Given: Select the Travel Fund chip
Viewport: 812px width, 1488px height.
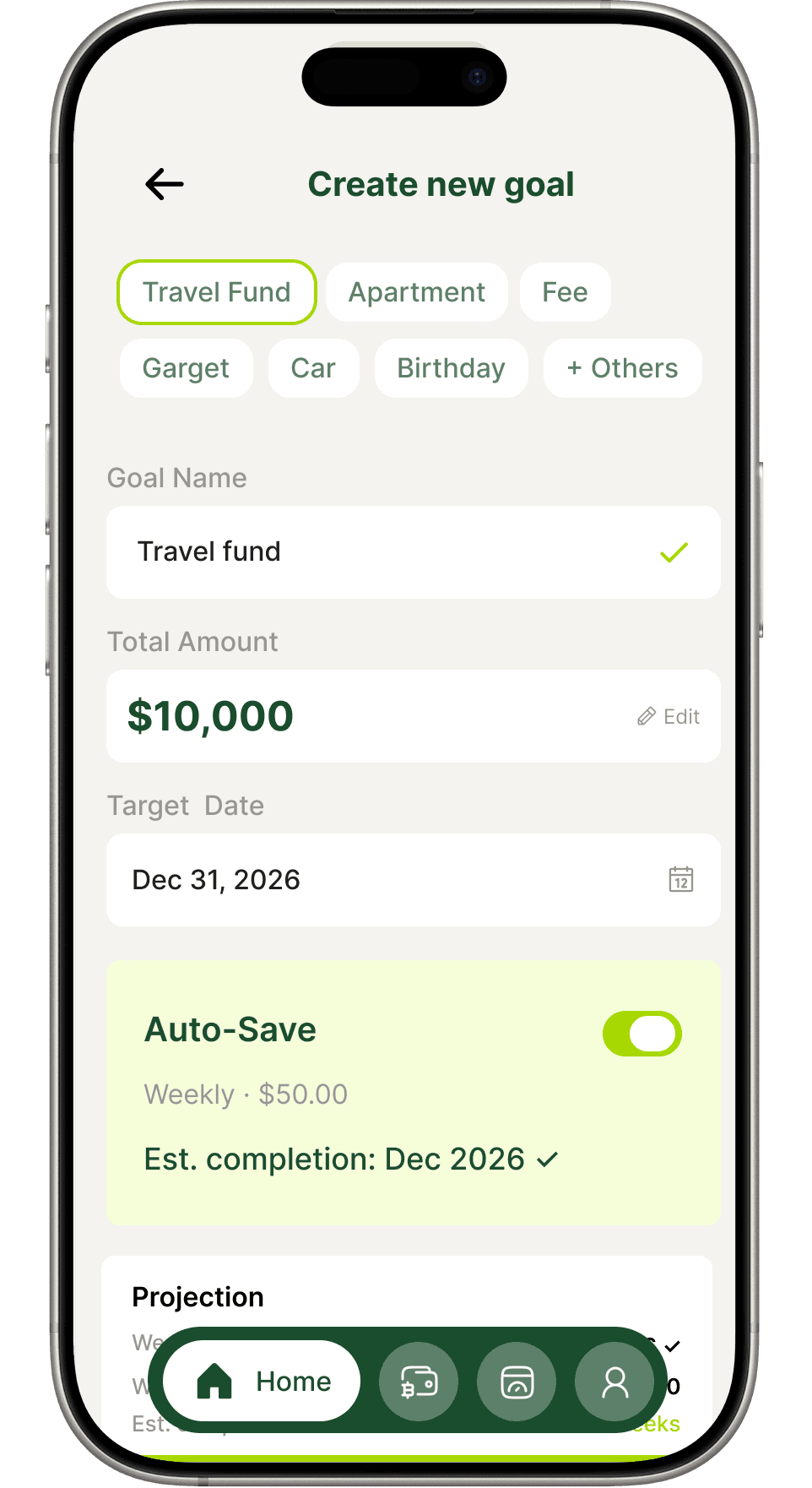Looking at the screenshot, I should point(217,292).
